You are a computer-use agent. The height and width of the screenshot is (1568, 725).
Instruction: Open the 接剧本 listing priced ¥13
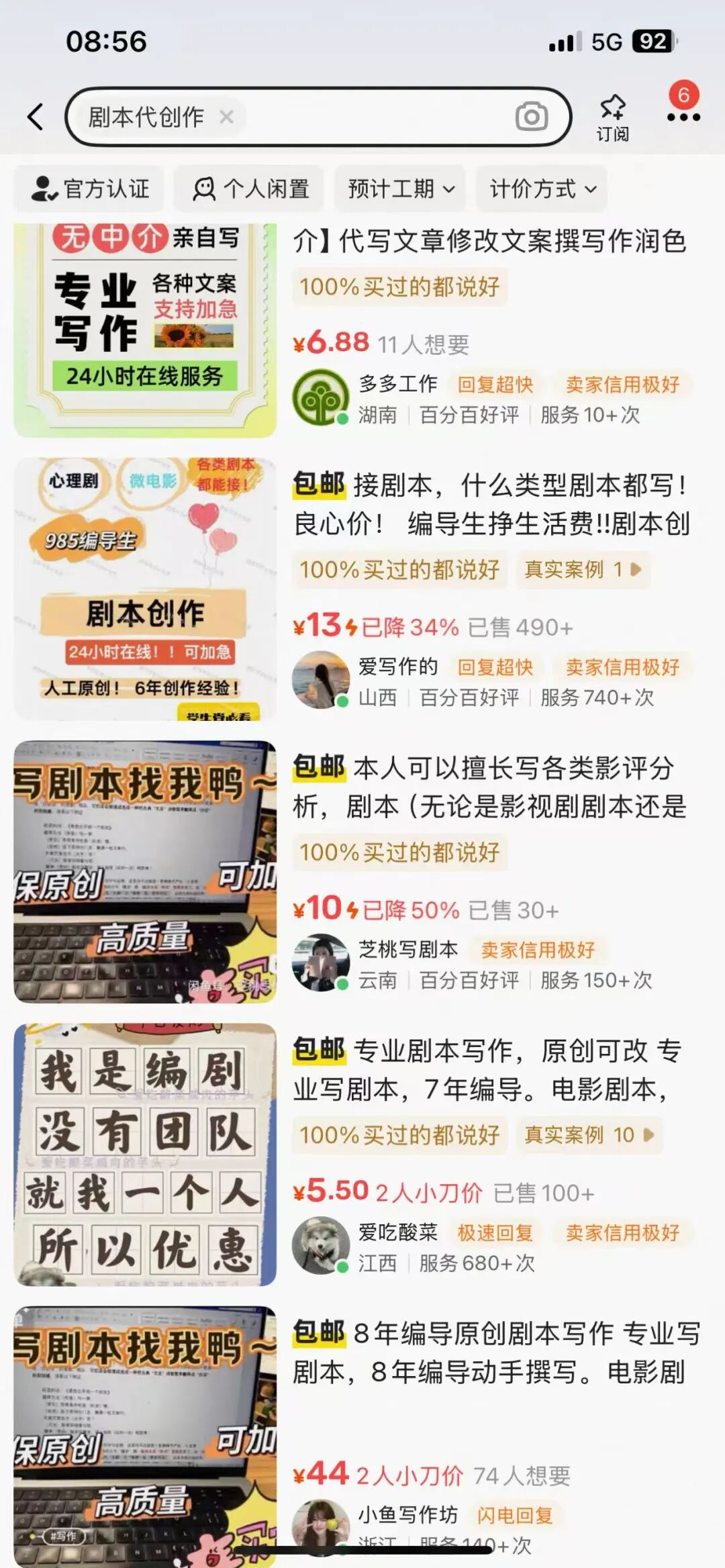pyautogui.click(x=490, y=503)
